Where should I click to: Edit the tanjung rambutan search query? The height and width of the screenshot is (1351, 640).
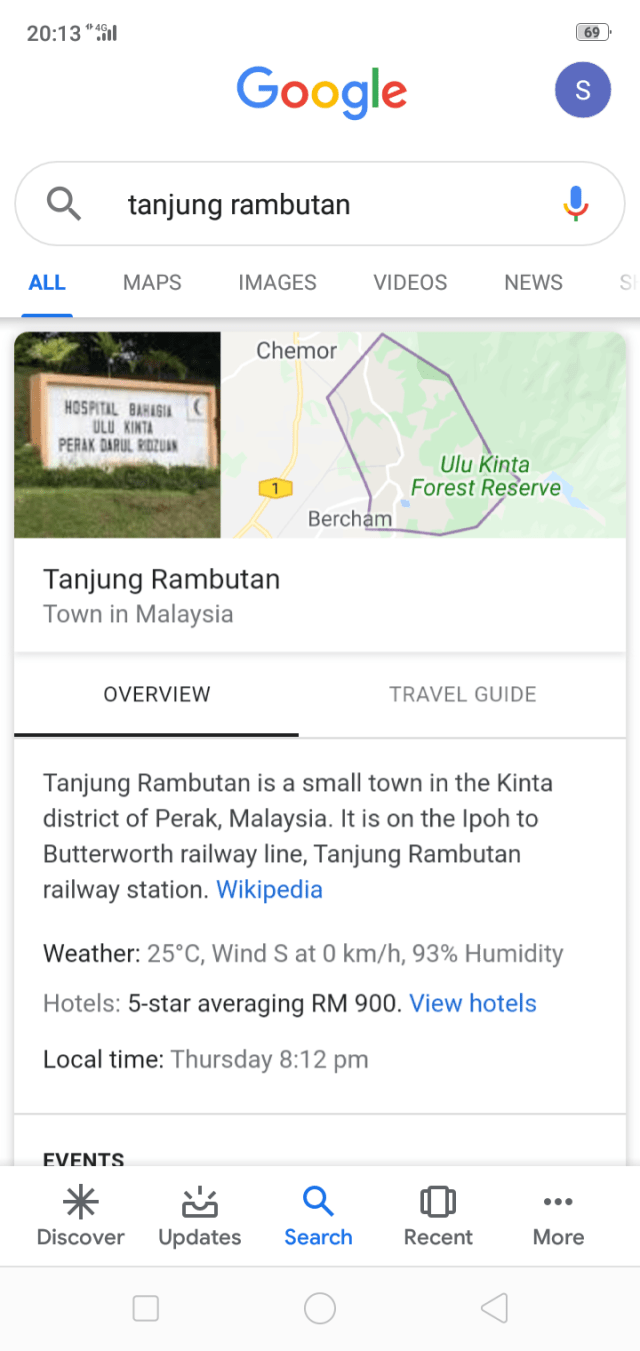[300, 205]
